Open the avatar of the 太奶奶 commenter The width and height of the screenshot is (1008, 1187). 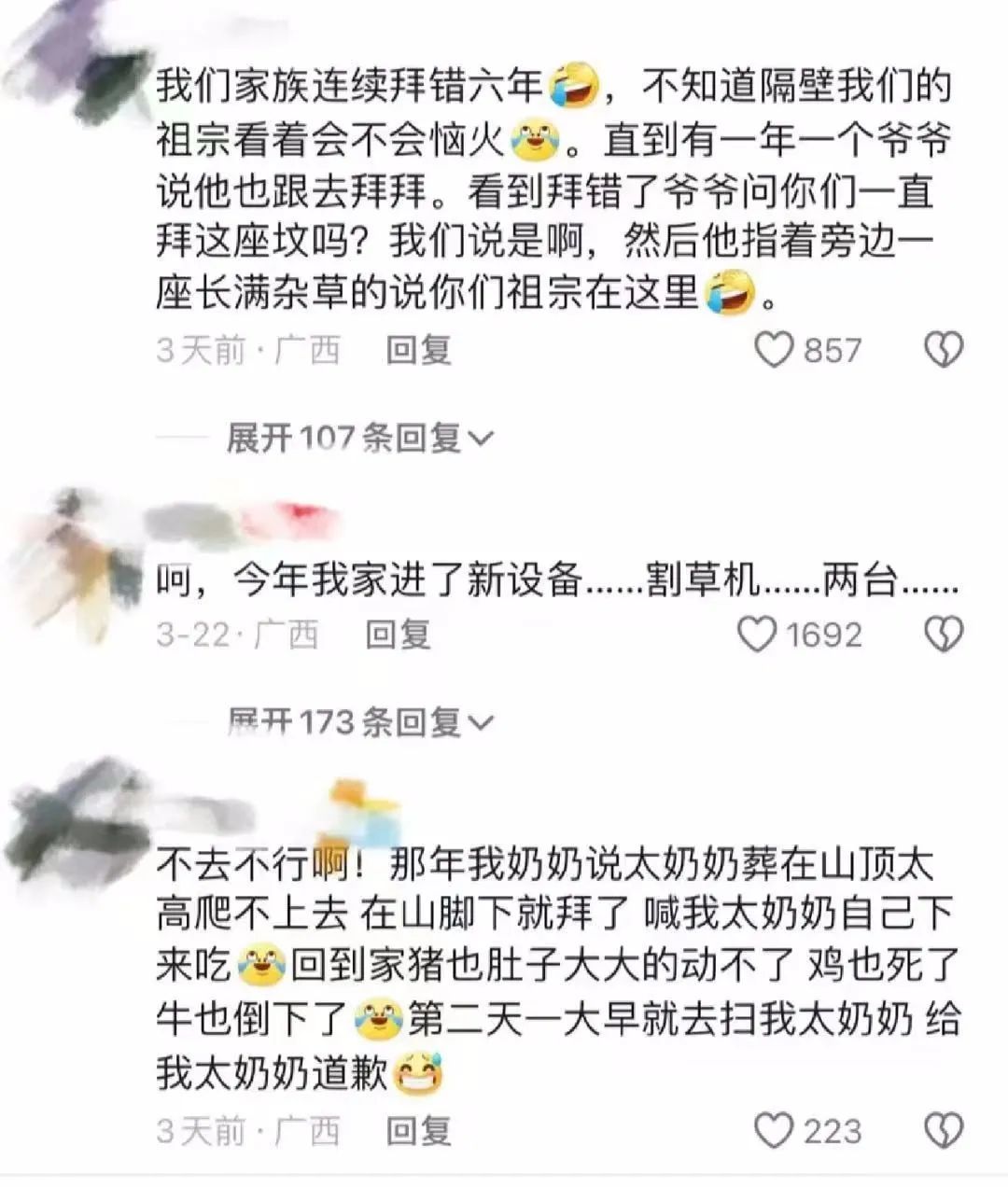tap(75, 821)
